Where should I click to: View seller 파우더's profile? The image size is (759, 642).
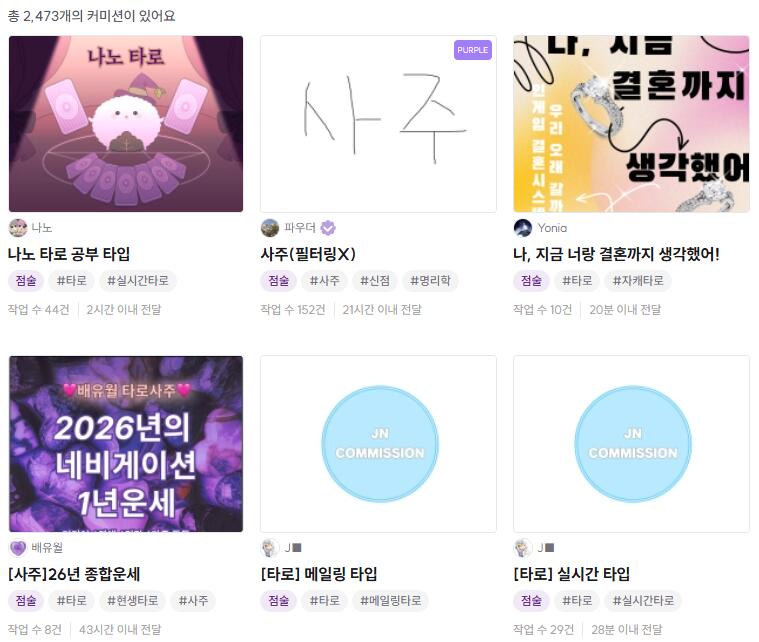point(299,228)
